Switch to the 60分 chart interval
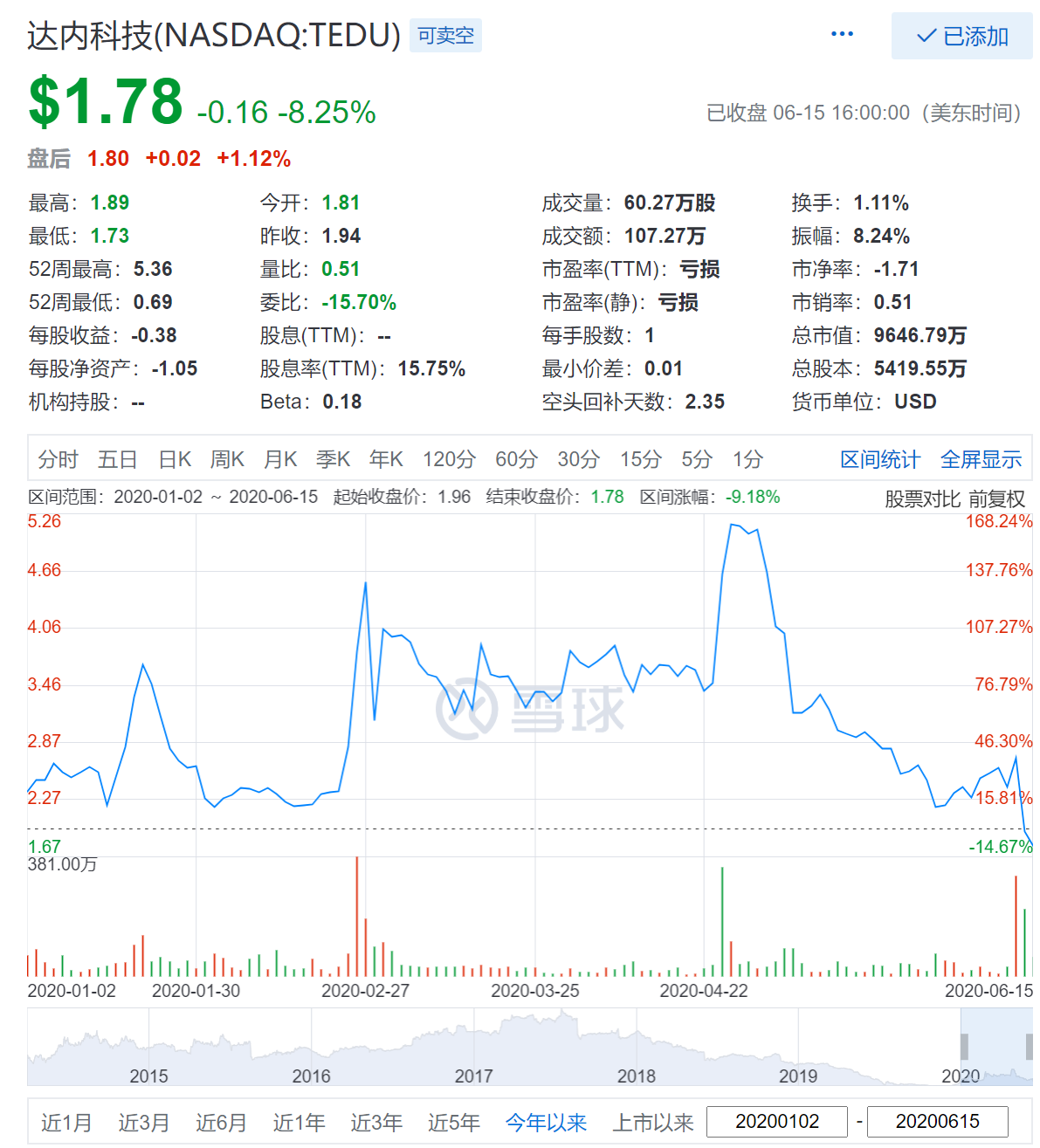Viewport: 1040px width, 1148px height. (x=516, y=459)
